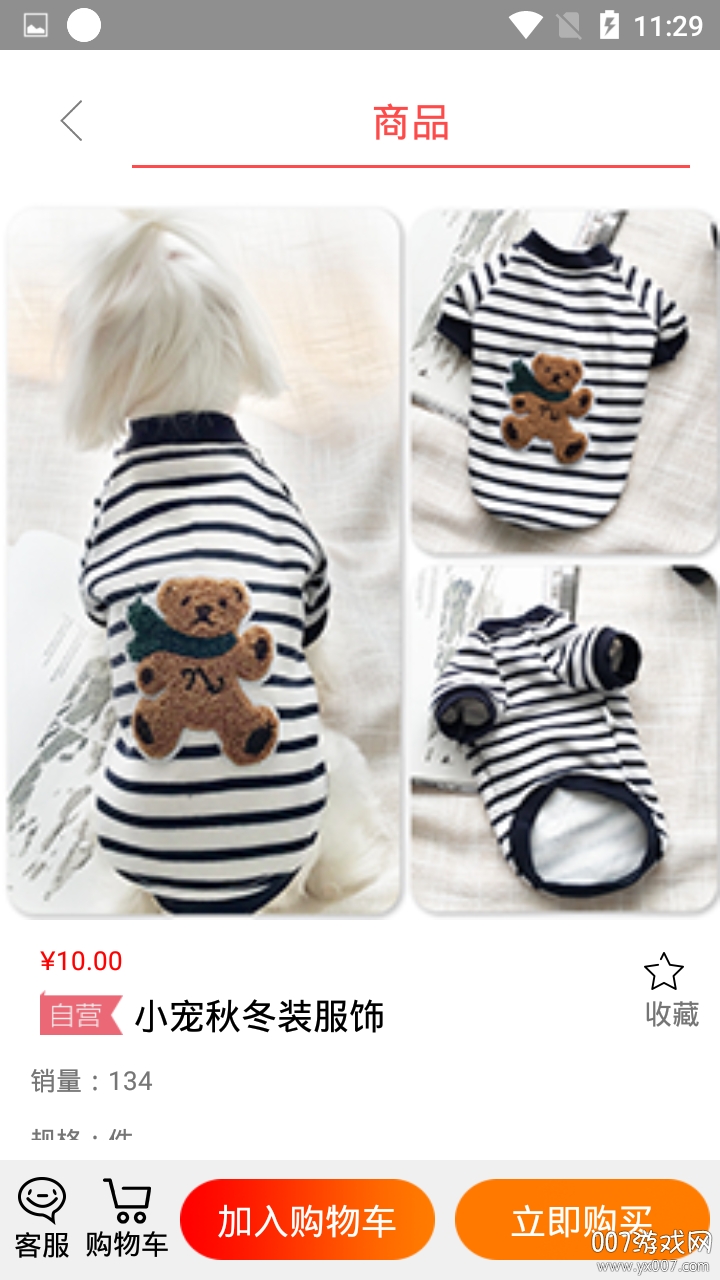Image resolution: width=720 pixels, height=1280 pixels.
Task: Open the 购物车 shopping cart
Action: pyautogui.click(x=127, y=1217)
